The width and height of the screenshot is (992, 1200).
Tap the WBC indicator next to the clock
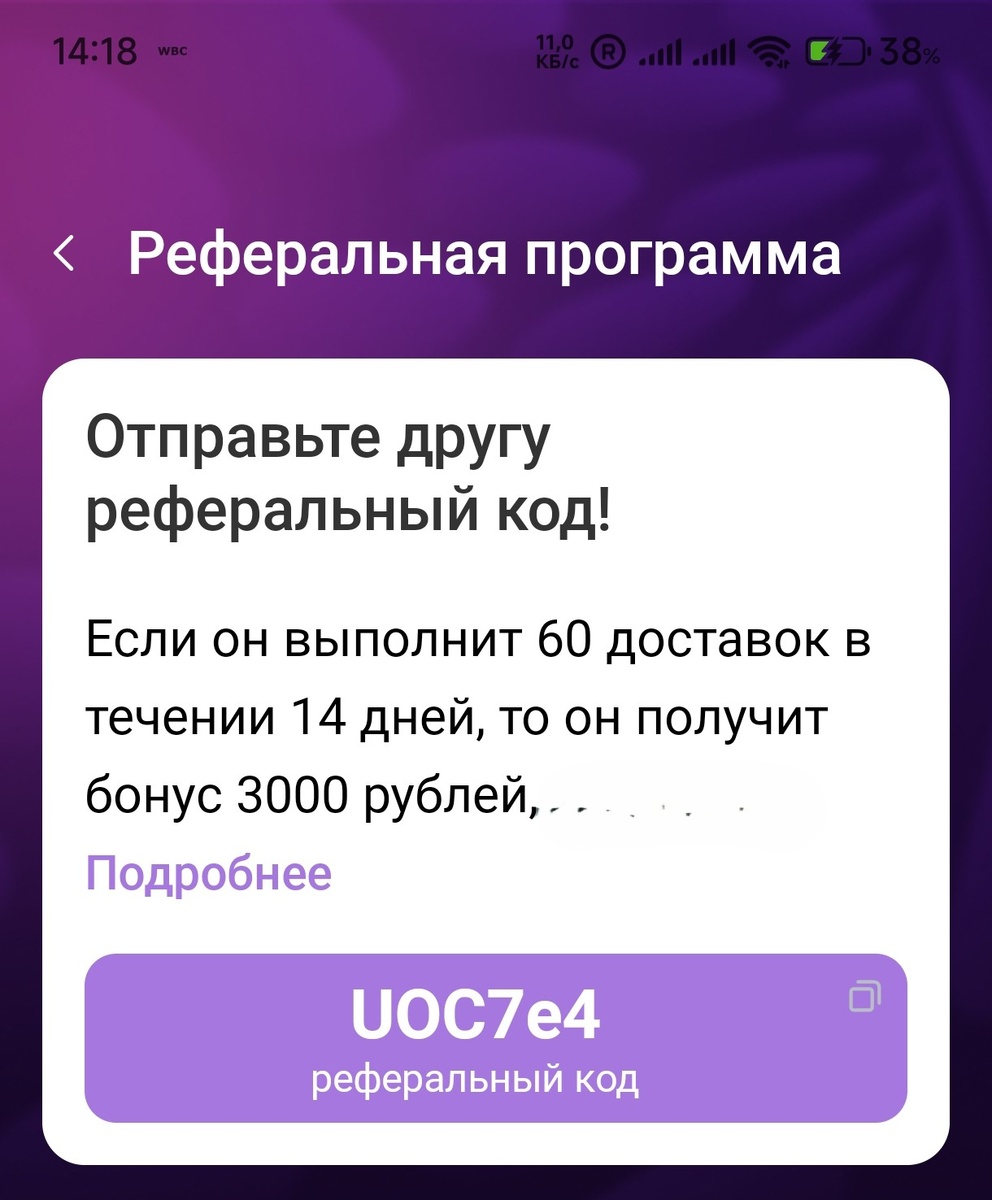tap(172, 49)
